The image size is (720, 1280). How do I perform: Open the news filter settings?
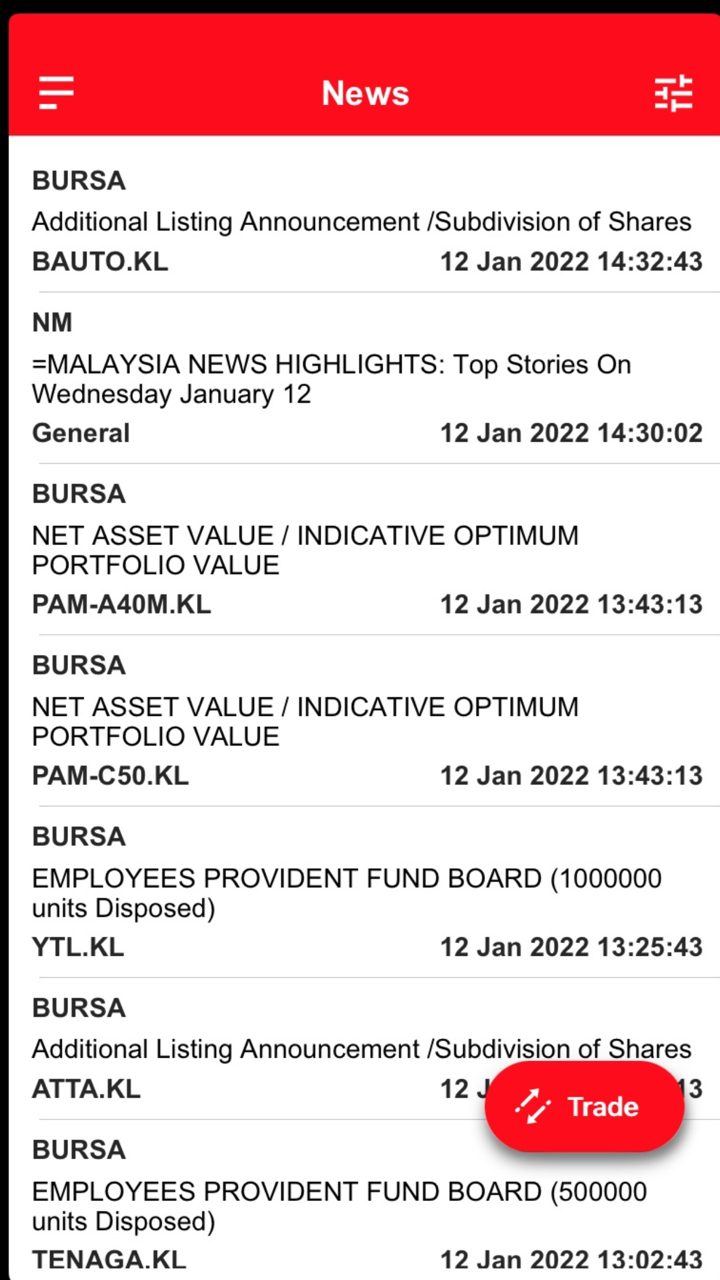pos(673,93)
